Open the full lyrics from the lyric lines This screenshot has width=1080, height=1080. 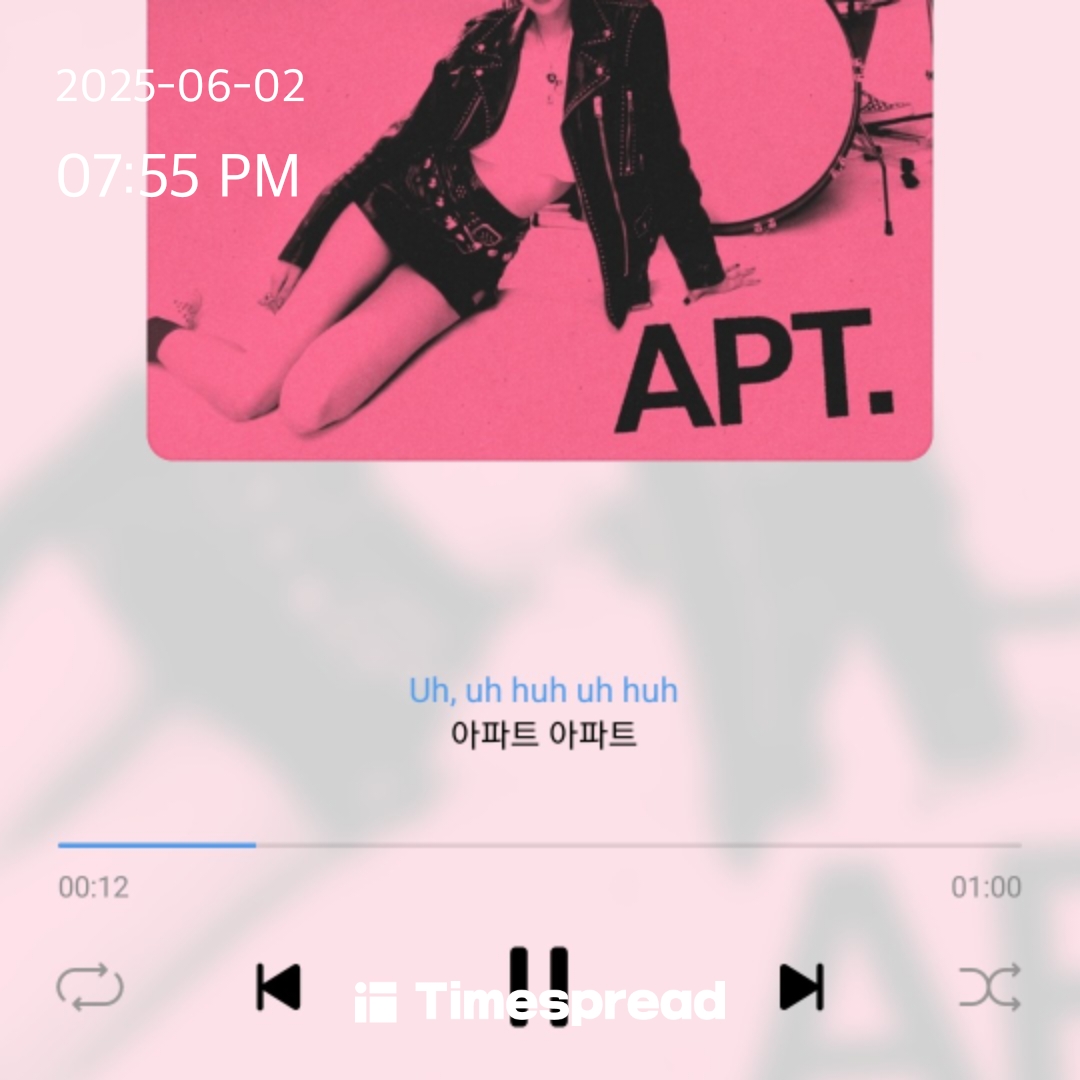click(x=543, y=712)
